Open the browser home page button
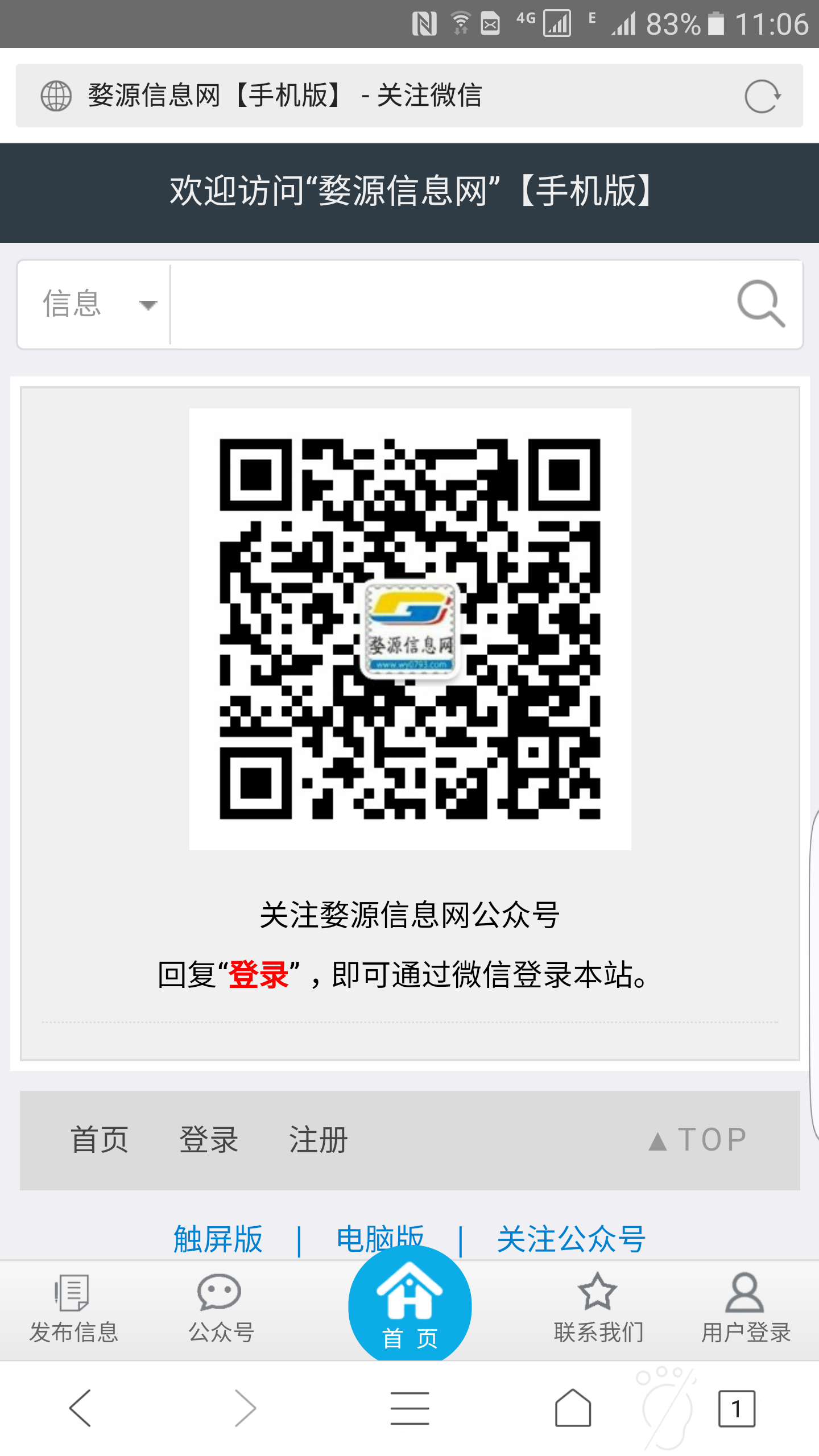Viewport: 819px width, 1456px height. (x=573, y=1408)
